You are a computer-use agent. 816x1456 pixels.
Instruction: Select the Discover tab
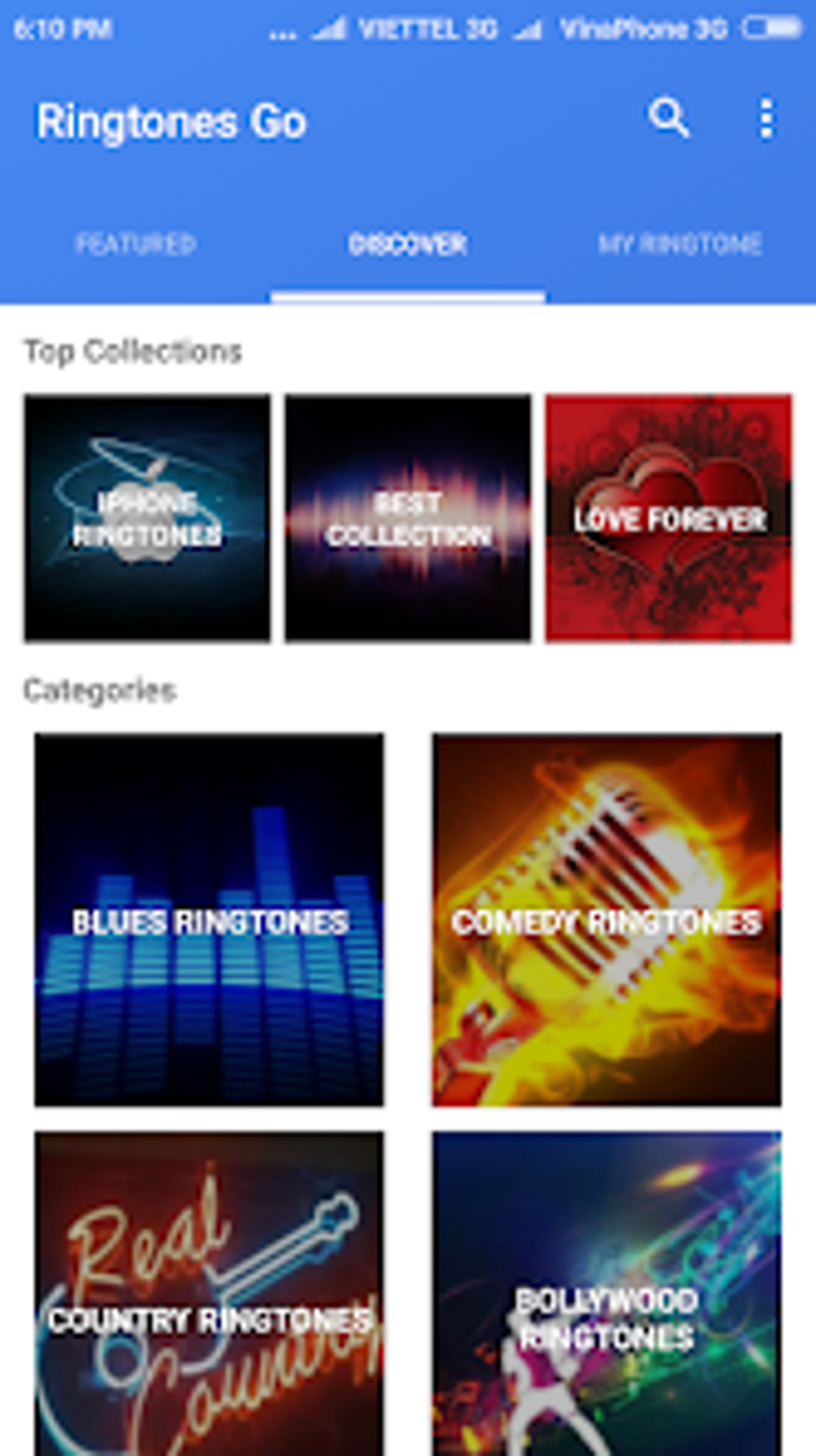click(x=408, y=243)
